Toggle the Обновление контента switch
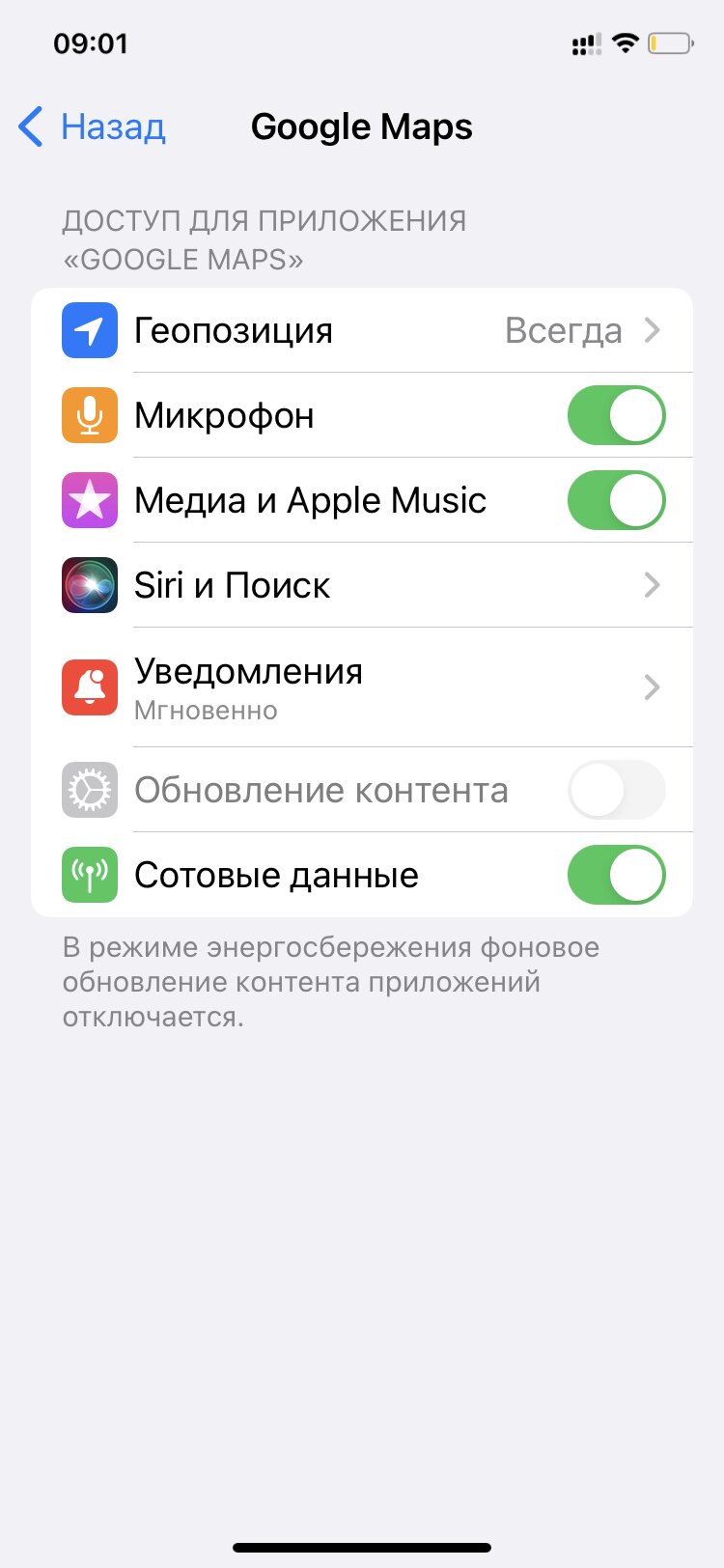 [616, 790]
